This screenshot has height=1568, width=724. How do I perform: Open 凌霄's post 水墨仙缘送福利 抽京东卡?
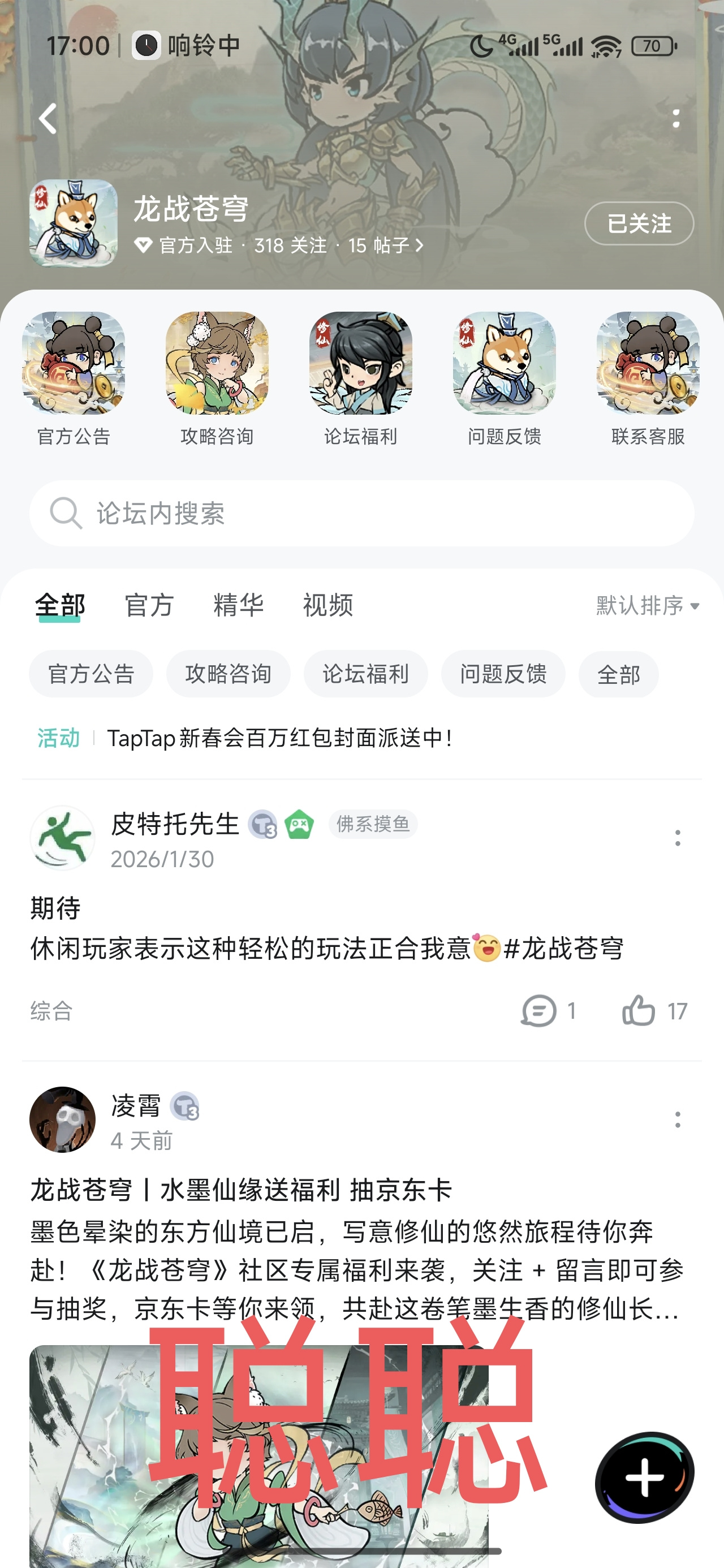[x=241, y=1190]
